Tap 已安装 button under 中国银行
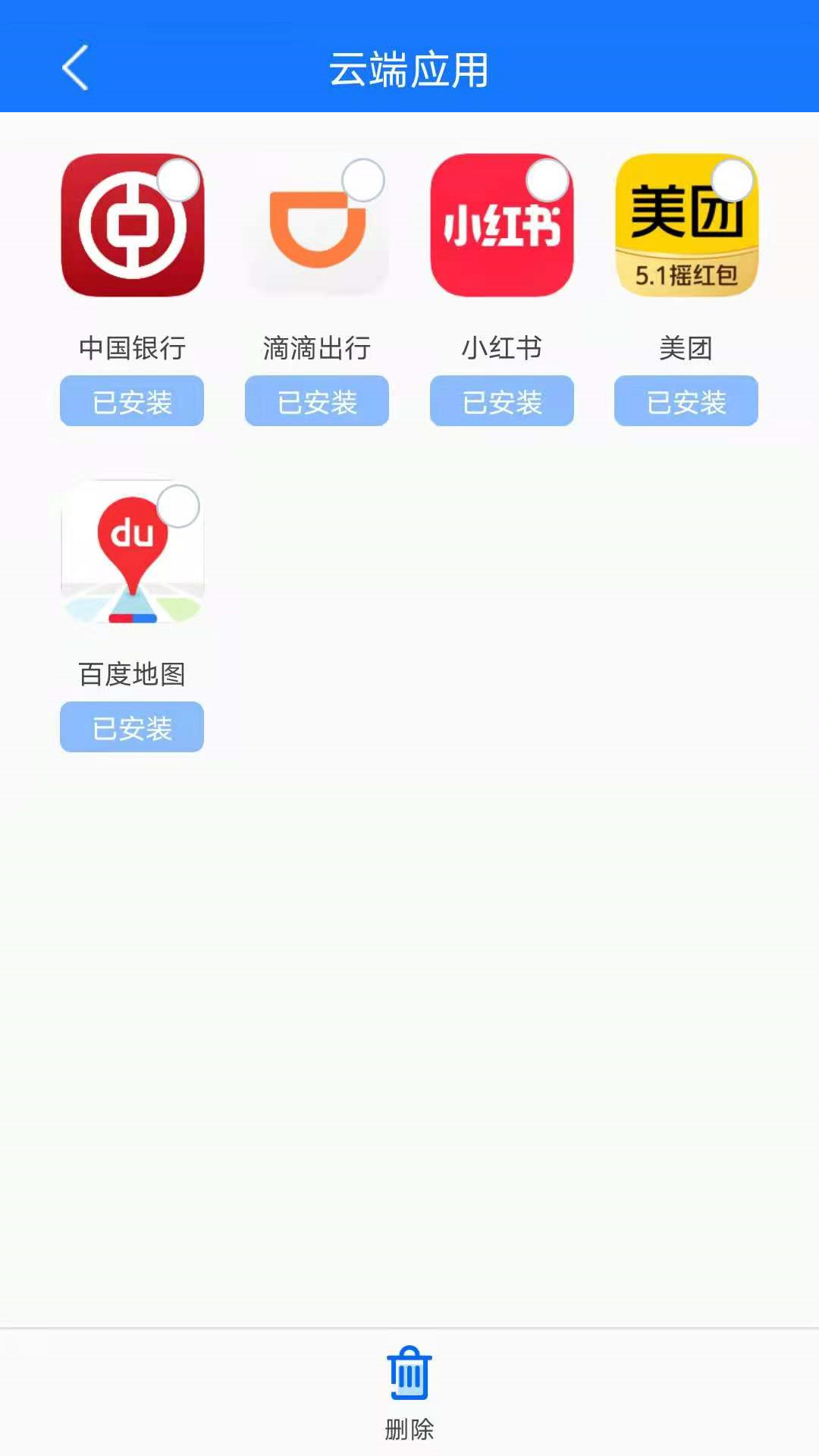 click(132, 401)
